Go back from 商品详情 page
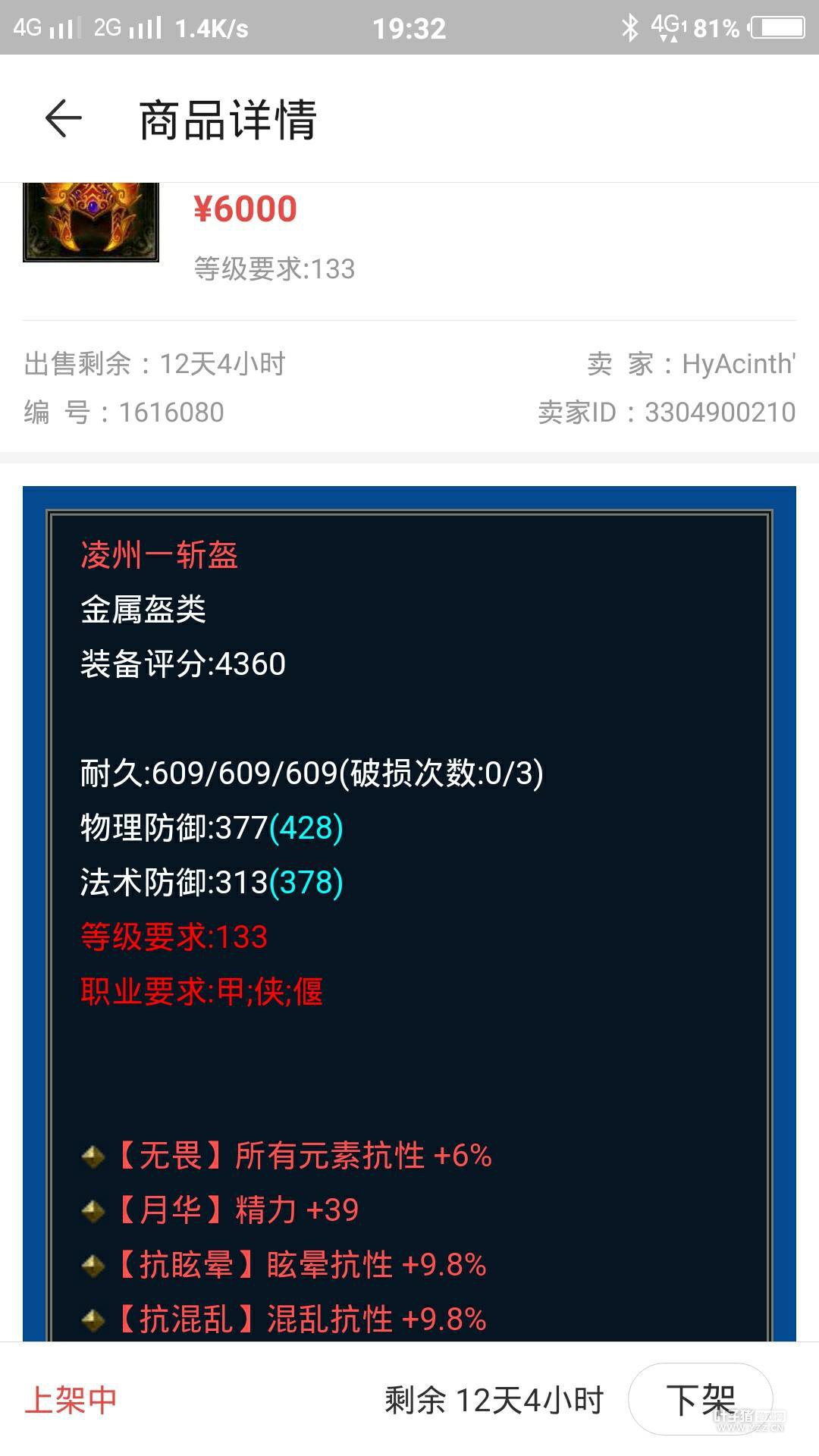This screenshot has width=819, height=1456. [64, 119]
